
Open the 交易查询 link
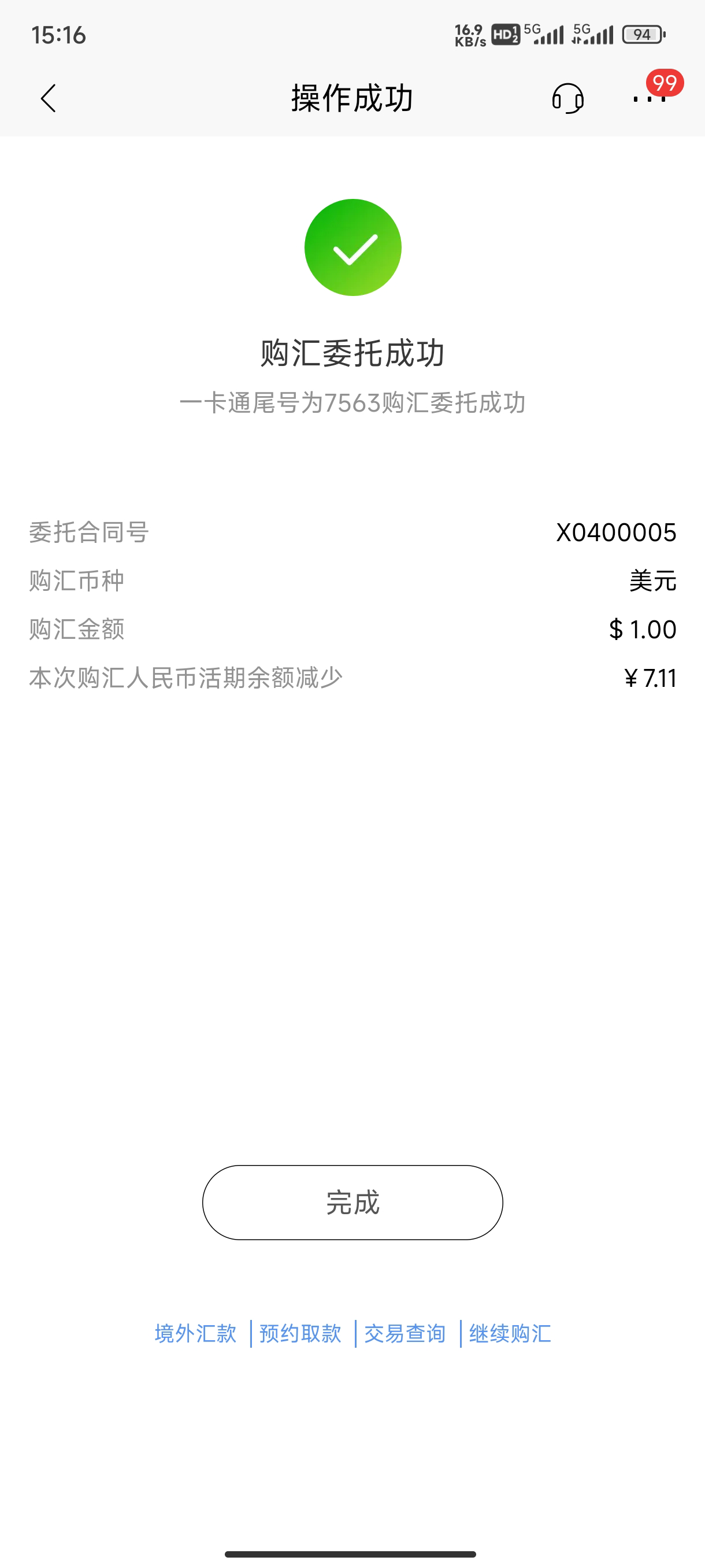(x=405, y=1333)
